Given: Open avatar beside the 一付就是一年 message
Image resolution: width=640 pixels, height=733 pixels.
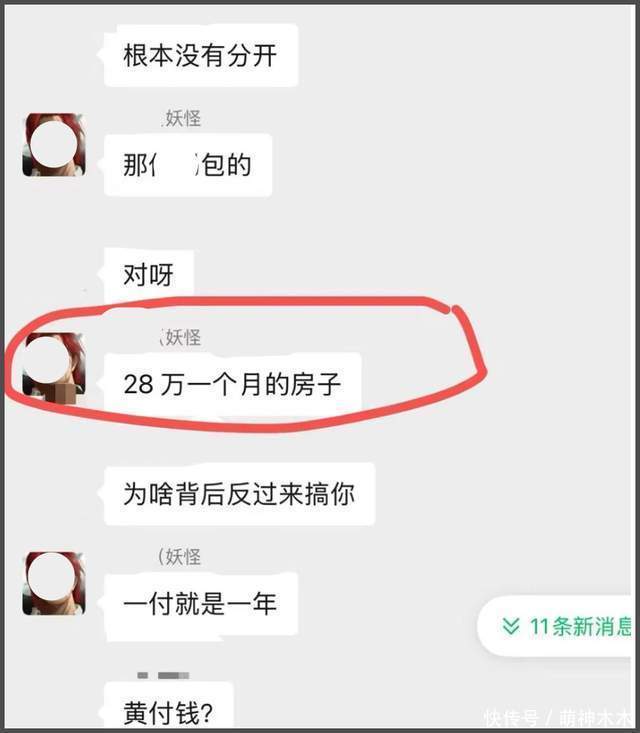Looking at the screenshot, I should (53, 583).
